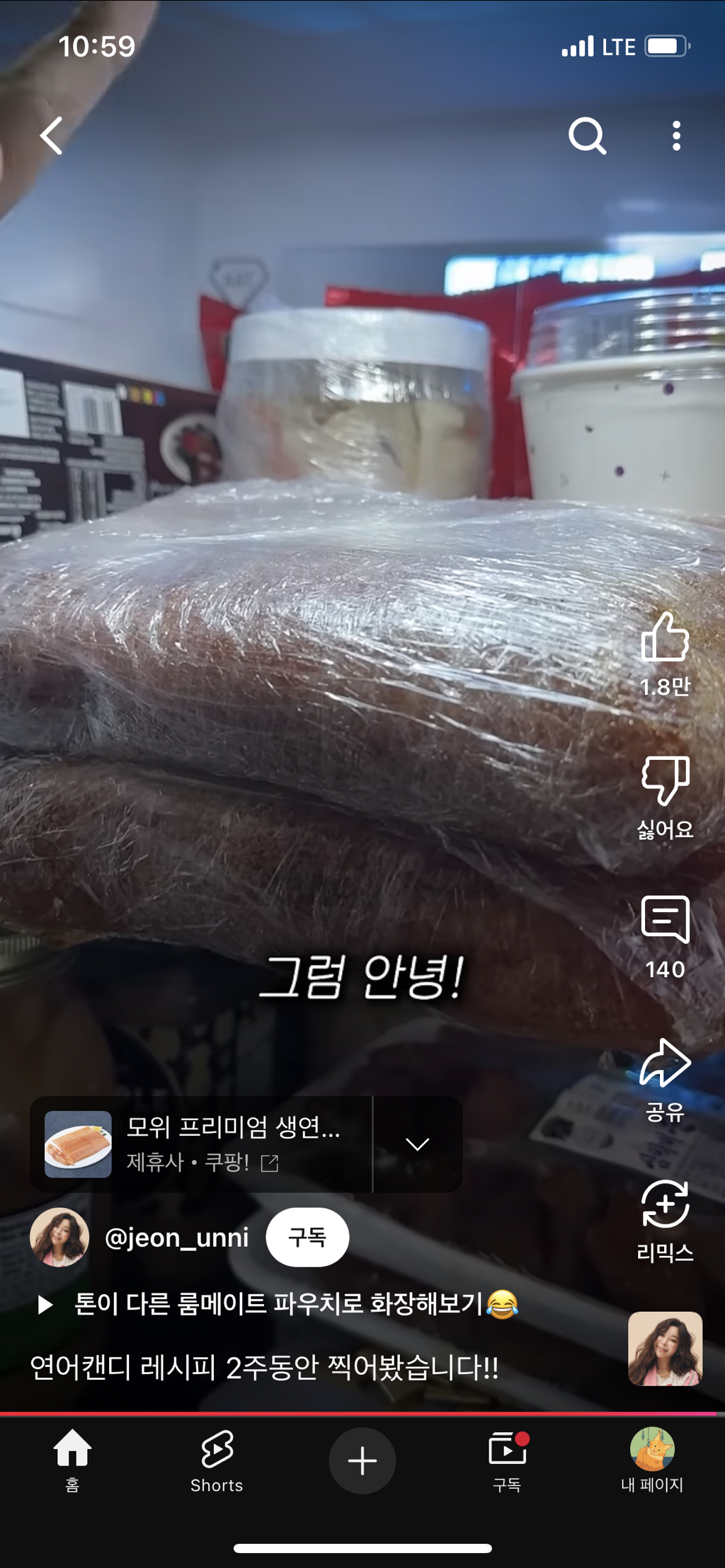Viewport: 725px width, 1568px height.
Task: Go back with the top-left arrow
Action: coord(52,136)
